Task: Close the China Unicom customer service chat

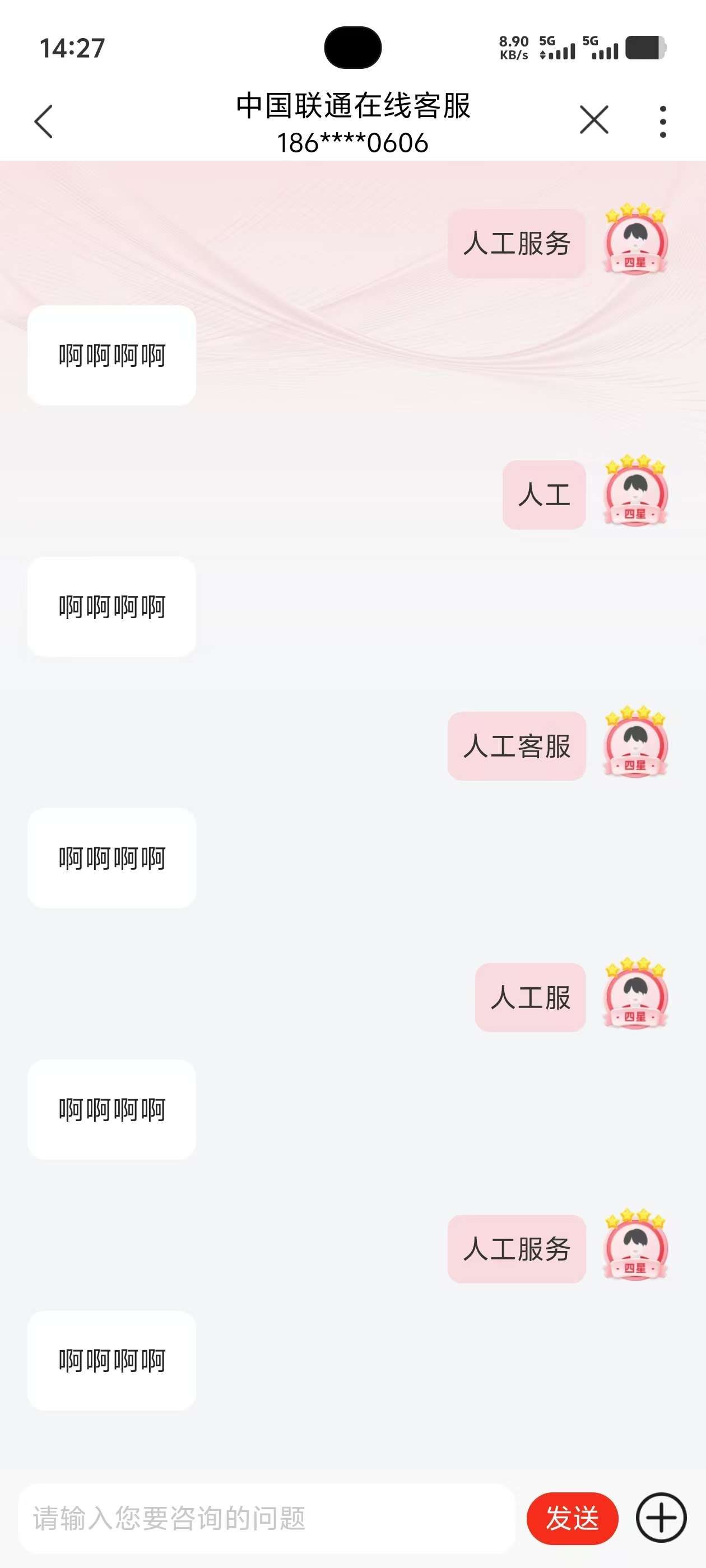Action: point(594,119)
